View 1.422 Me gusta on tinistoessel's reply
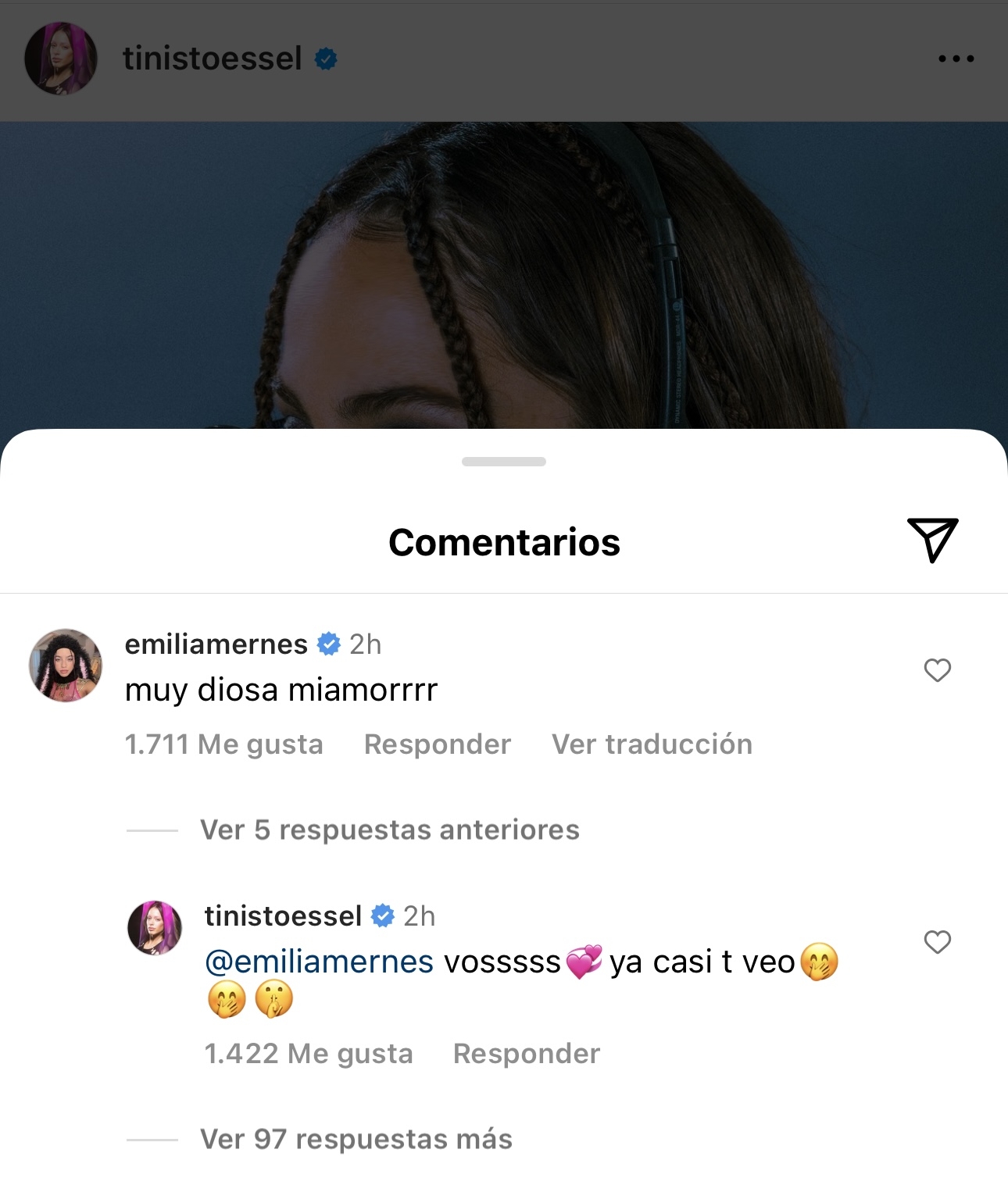The width and height of the screenshot is (1008, 1185). (308, 1053)
